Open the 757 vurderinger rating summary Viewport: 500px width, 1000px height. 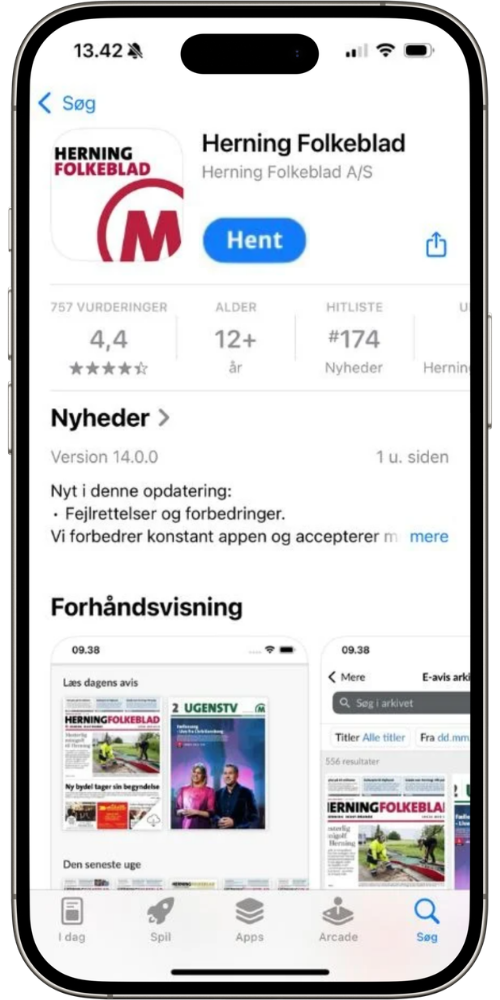[x=109, y=339]
